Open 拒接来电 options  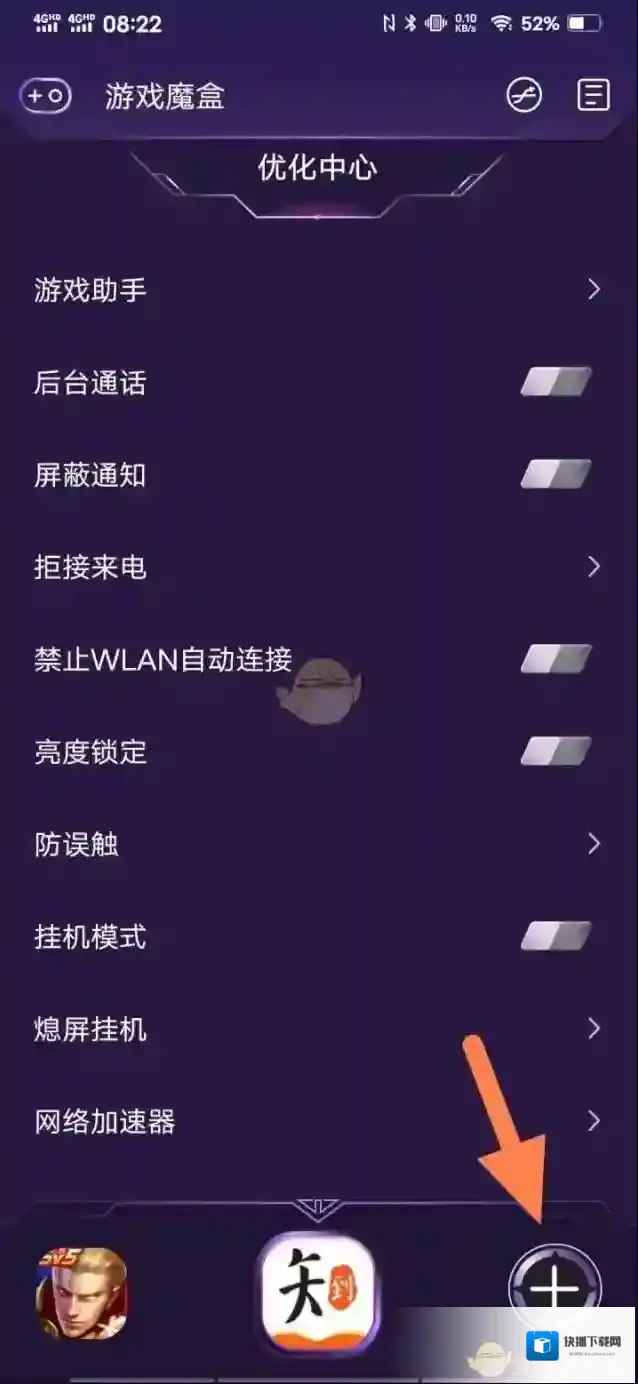point(318,567)
